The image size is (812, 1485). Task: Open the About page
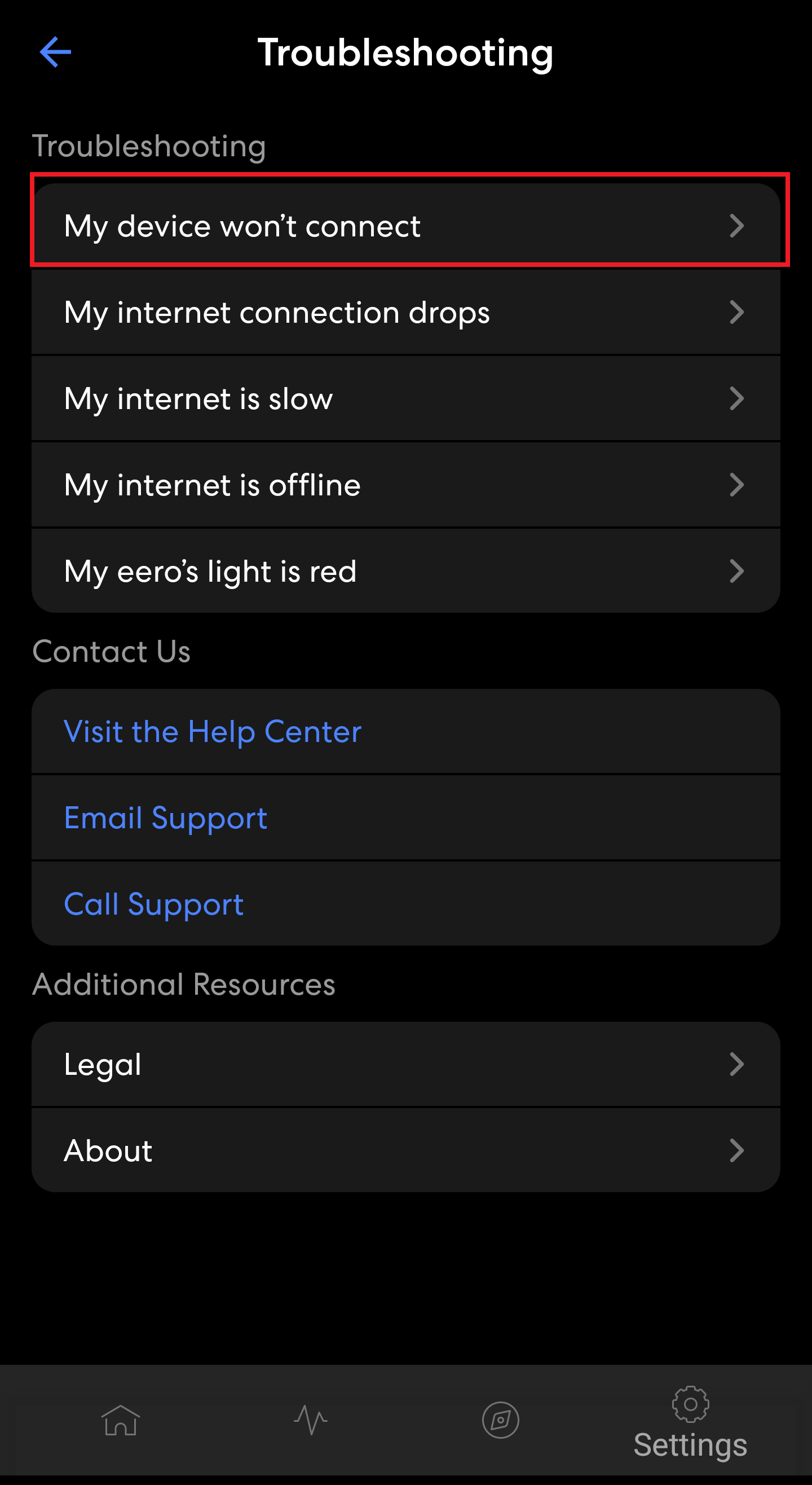tap(405, 1150)
